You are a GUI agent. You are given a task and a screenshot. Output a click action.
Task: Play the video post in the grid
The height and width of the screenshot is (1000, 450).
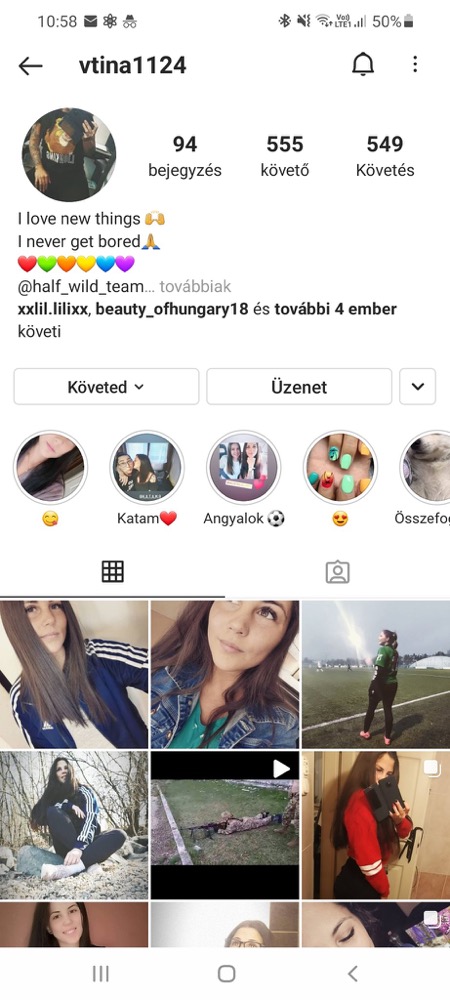click(x=225, y=825)
